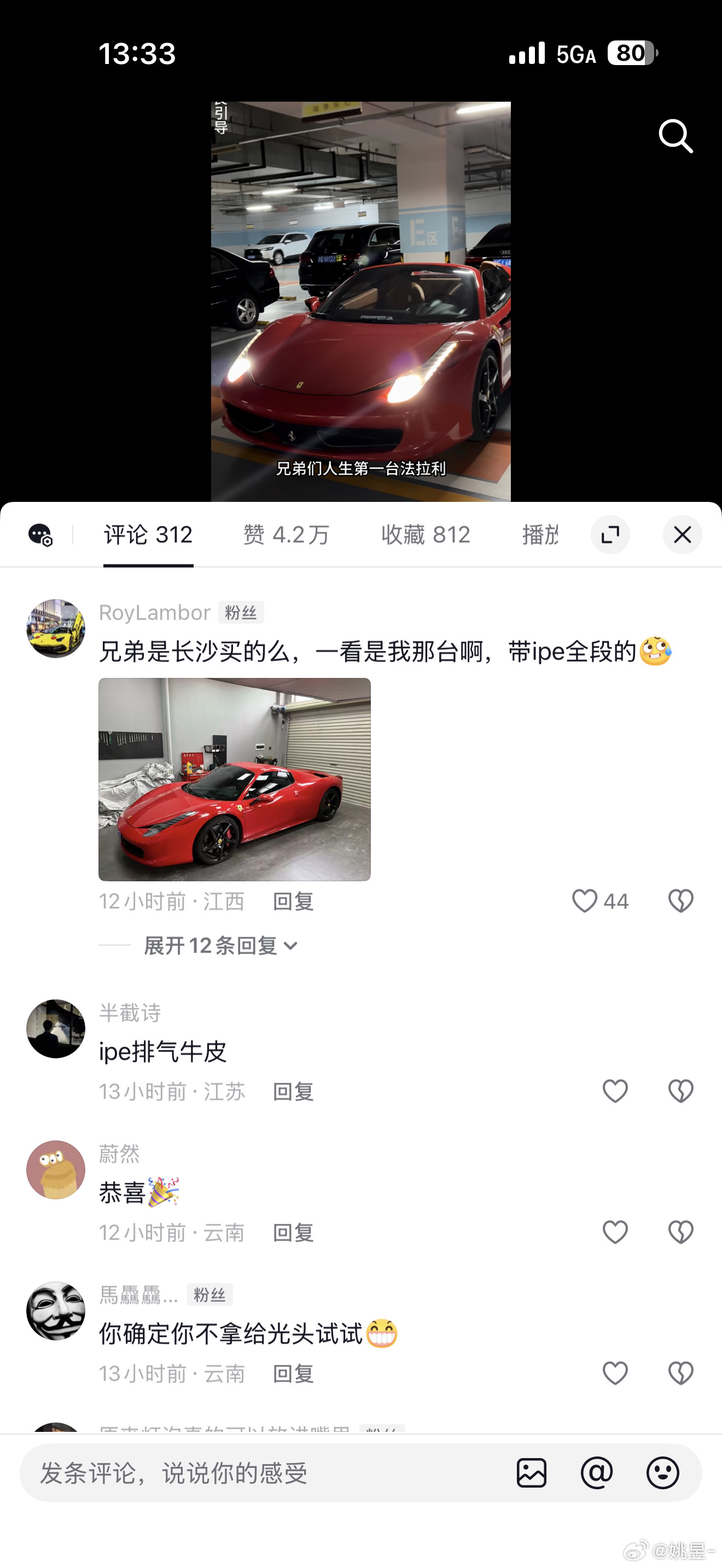The width and height of the screenshot is (722, 1568).
Task: Switch to the 收藏 812 tab
Action: point(426,535)
